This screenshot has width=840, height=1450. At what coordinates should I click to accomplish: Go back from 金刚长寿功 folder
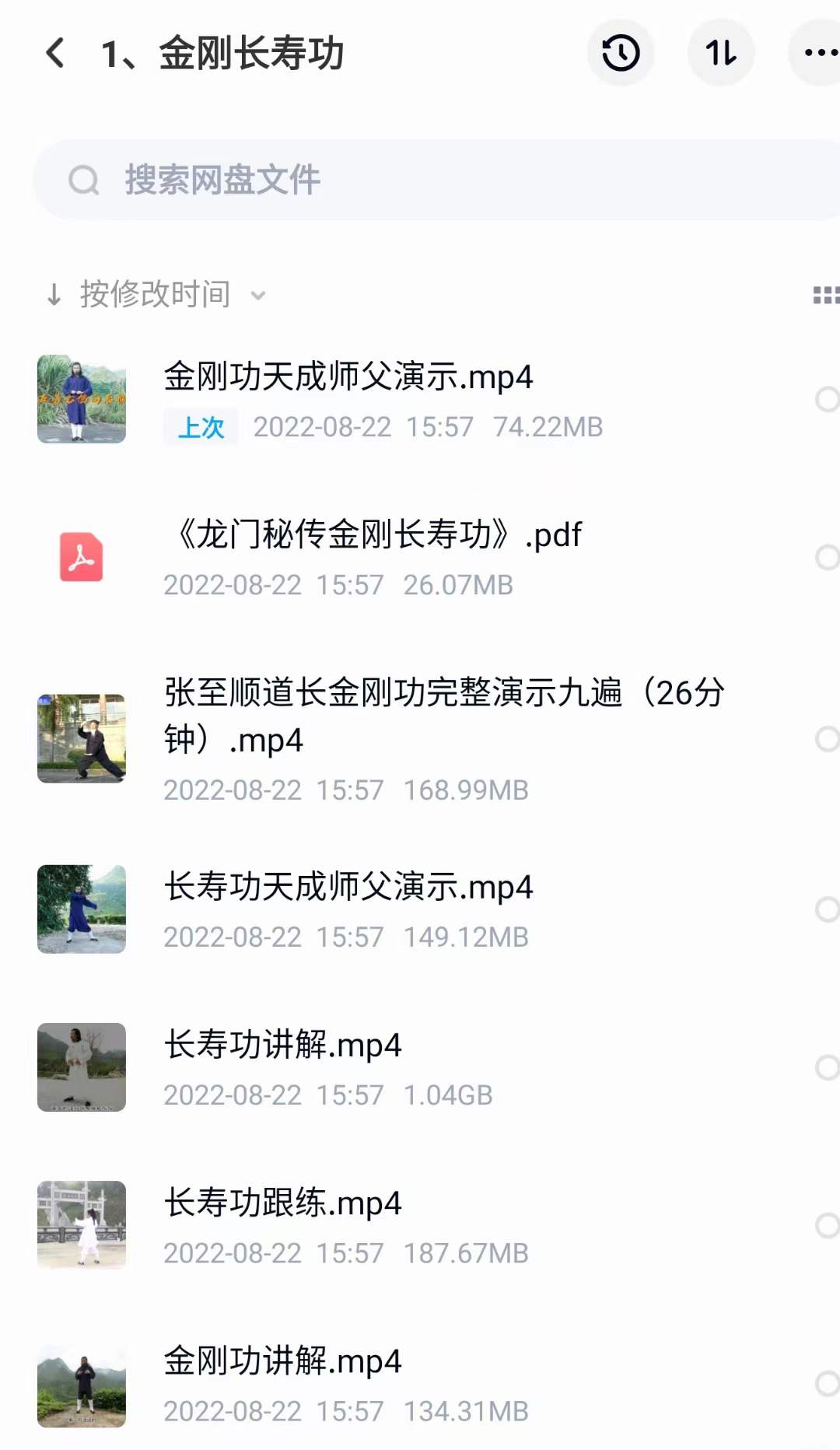[56, 54]
